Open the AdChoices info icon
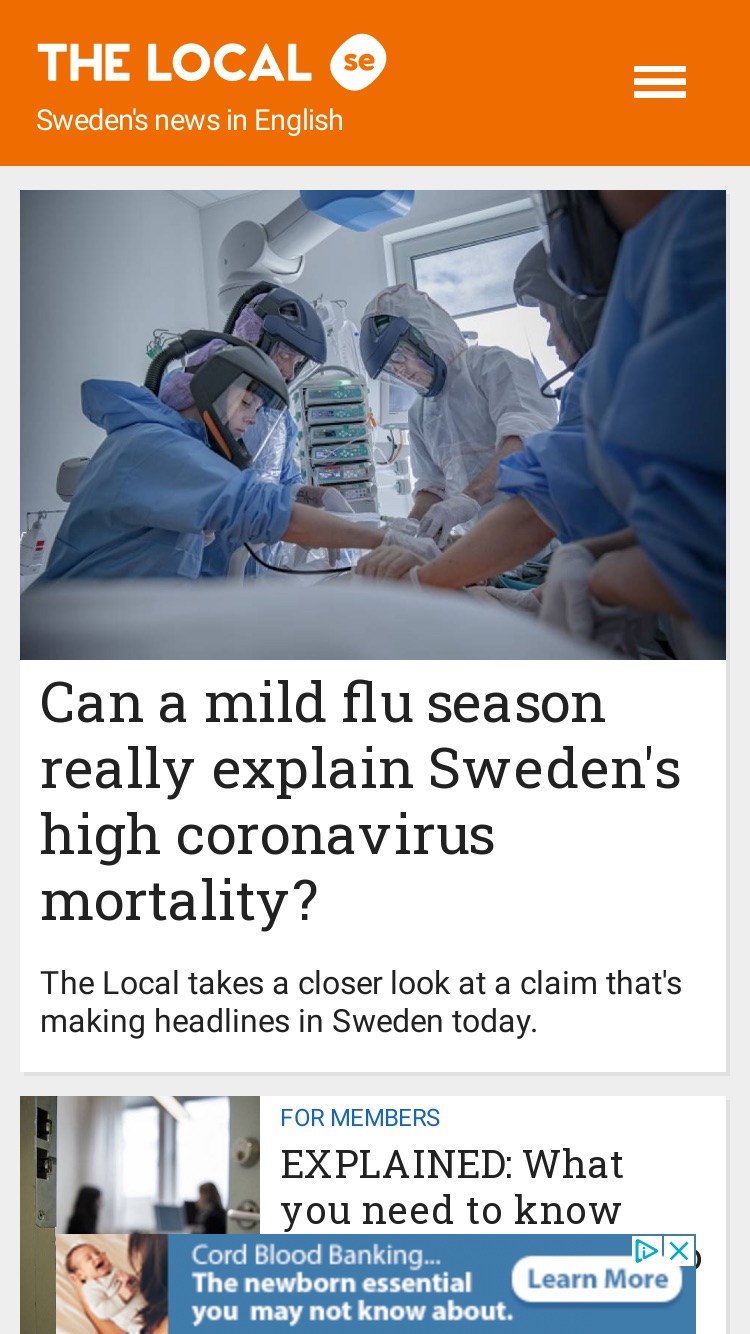Viewport: 750px width, 1334px height. (648, 1249)
